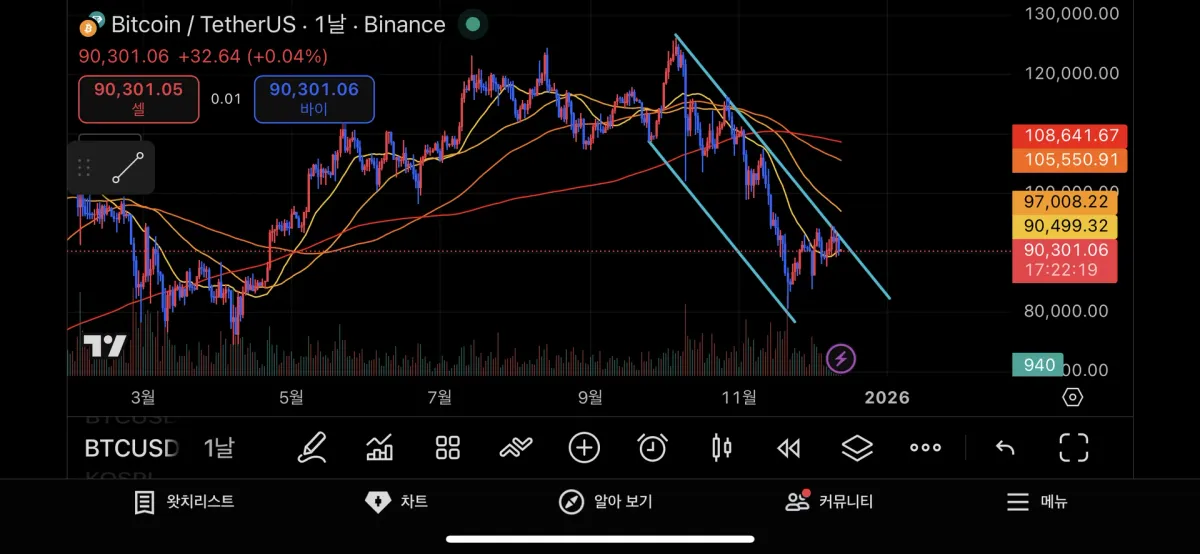Create a price alert
1200x554 pixels.
[652, 448]
